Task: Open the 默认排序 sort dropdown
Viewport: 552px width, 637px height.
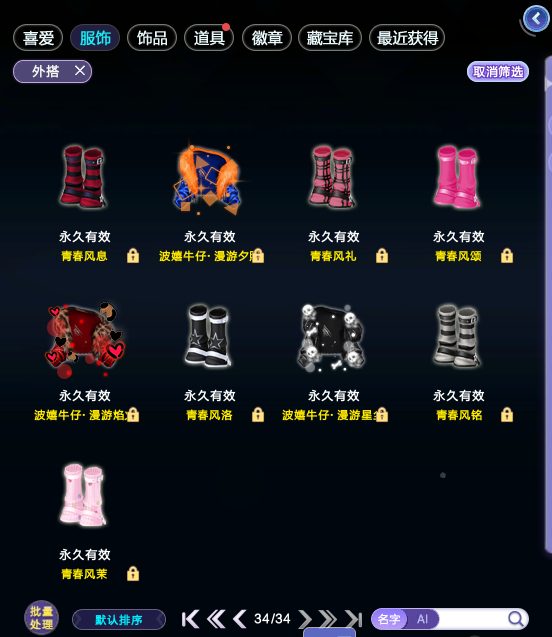Action: pos(119,620)
